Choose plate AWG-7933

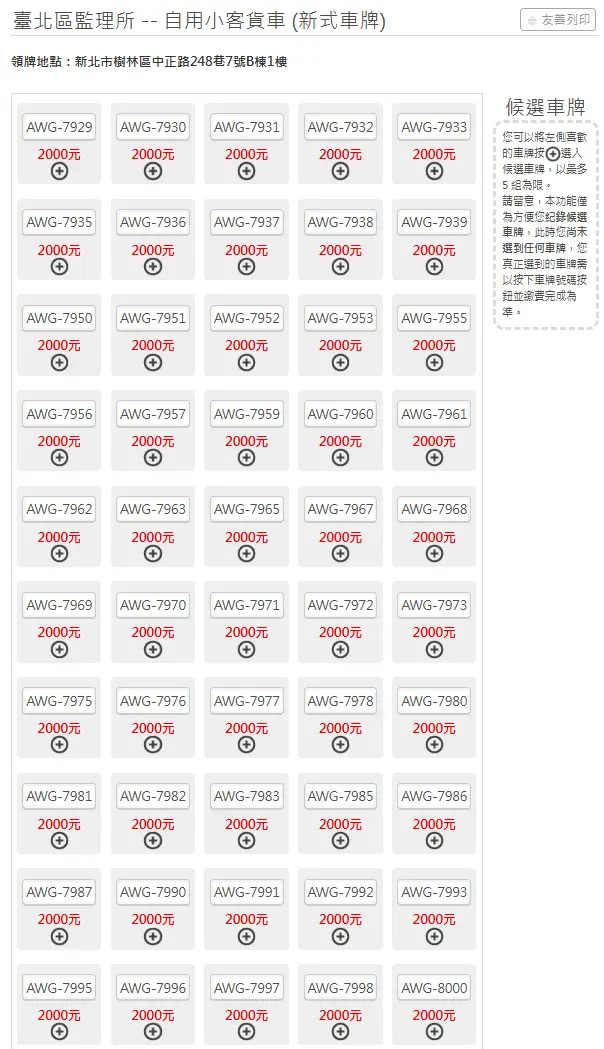point(434,127)
